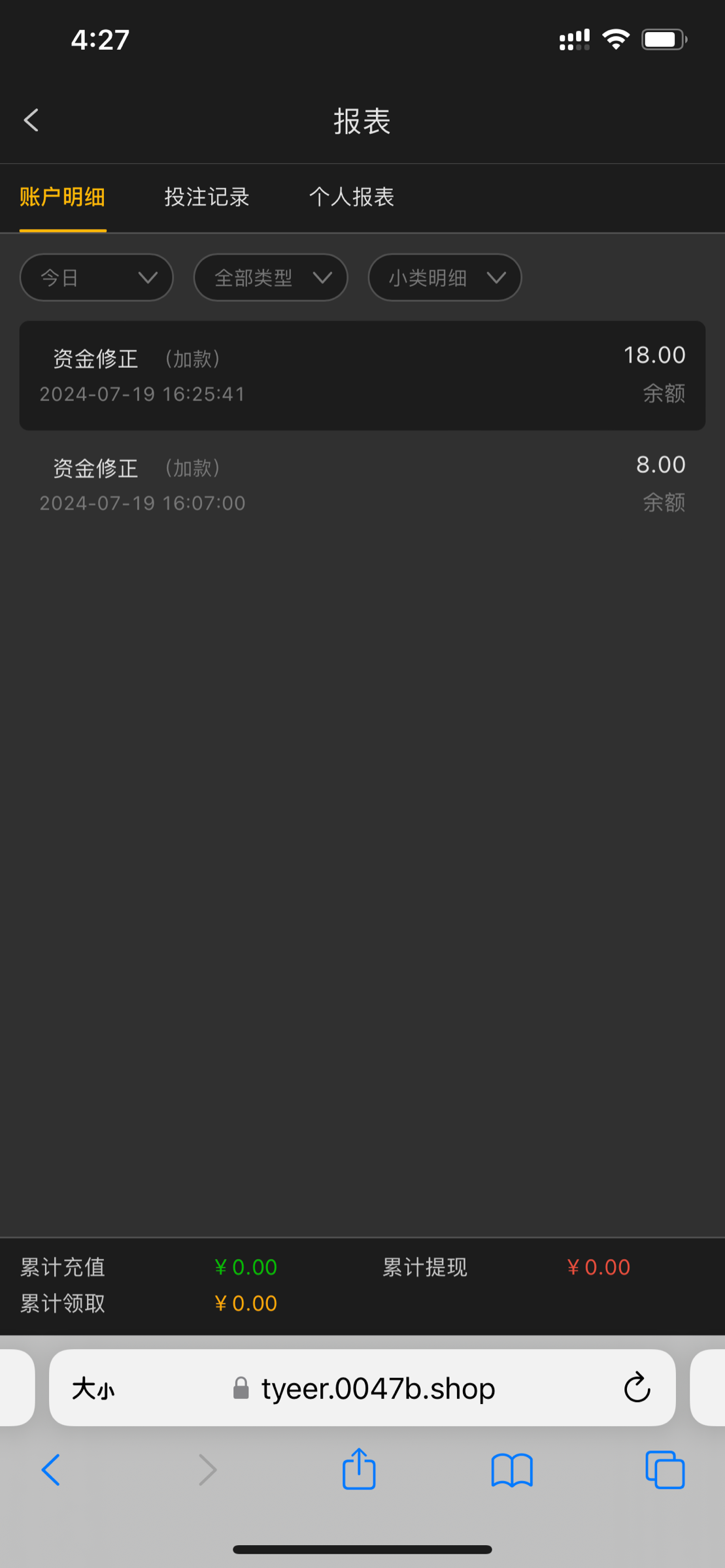Reload the page in Safari
The image size is (725, 1568).
(x=637, y=1388)
